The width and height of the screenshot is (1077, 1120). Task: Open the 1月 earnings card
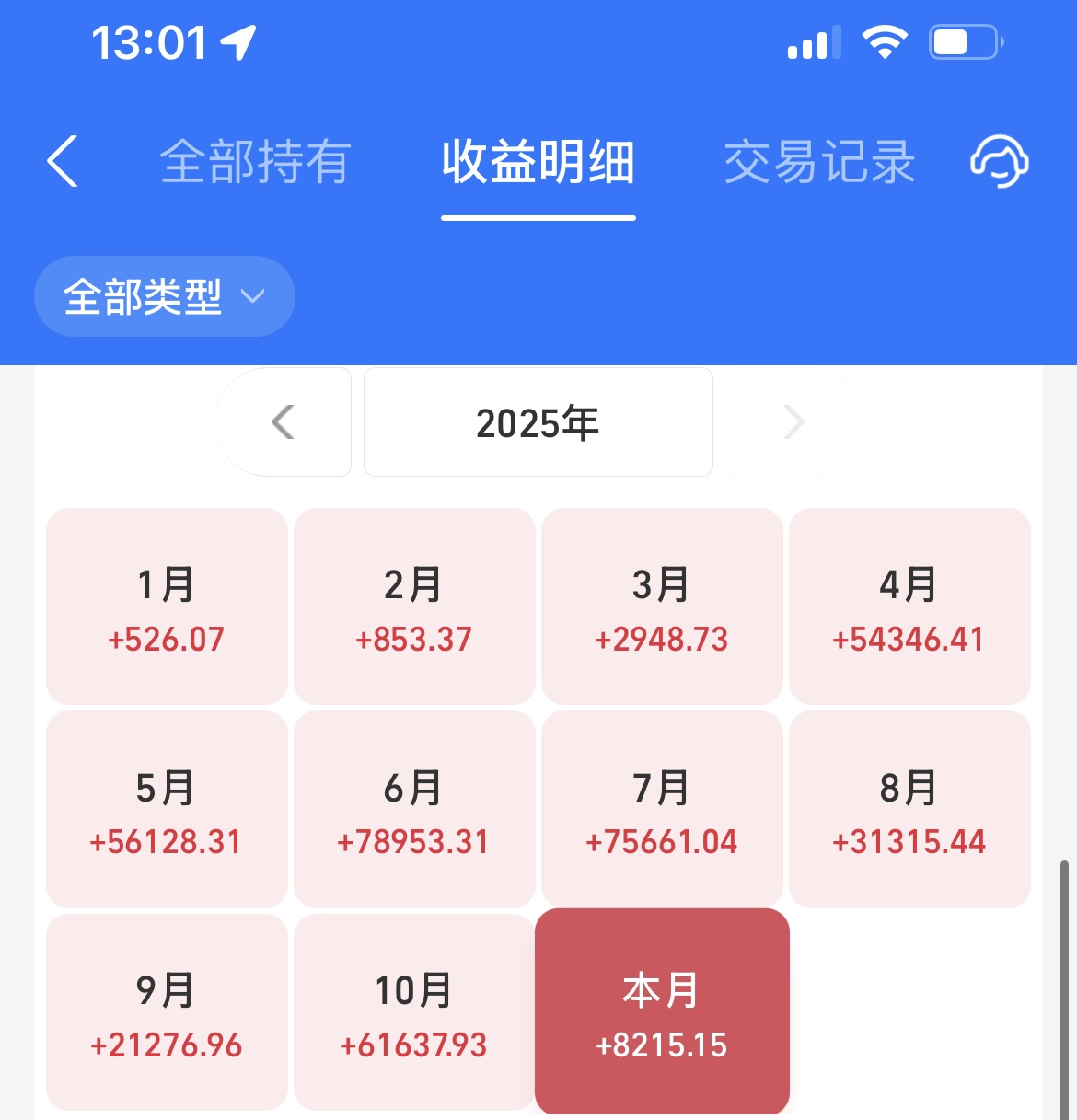[167, 606]
